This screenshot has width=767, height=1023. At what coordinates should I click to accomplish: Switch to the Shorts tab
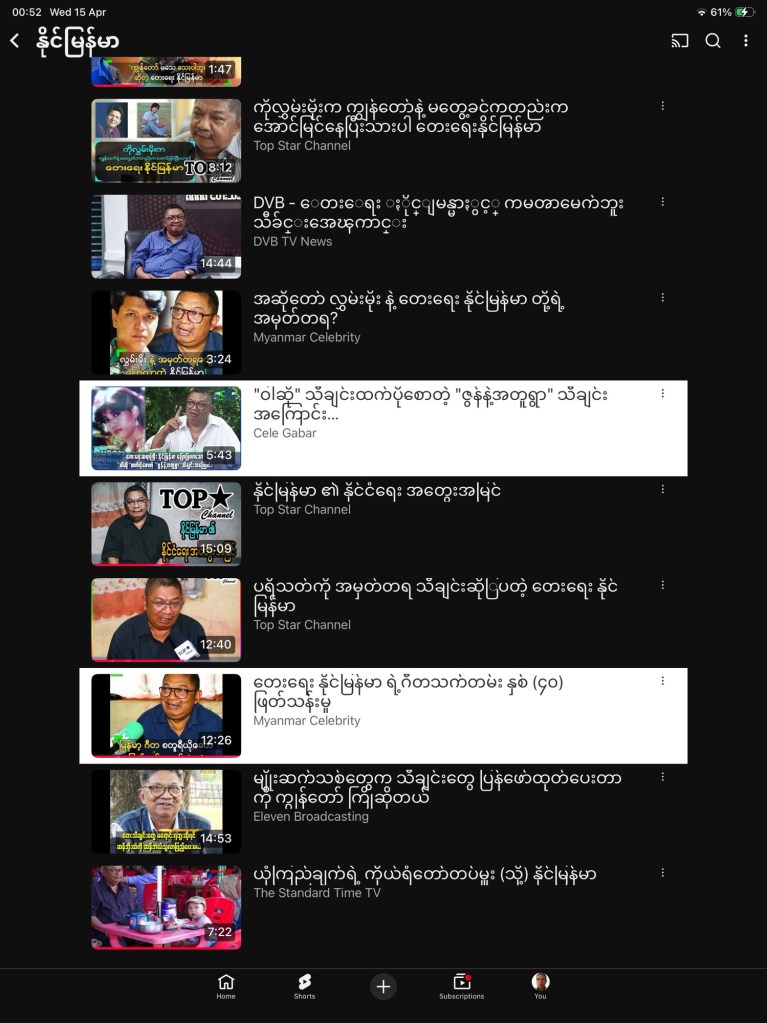(304, 987)
